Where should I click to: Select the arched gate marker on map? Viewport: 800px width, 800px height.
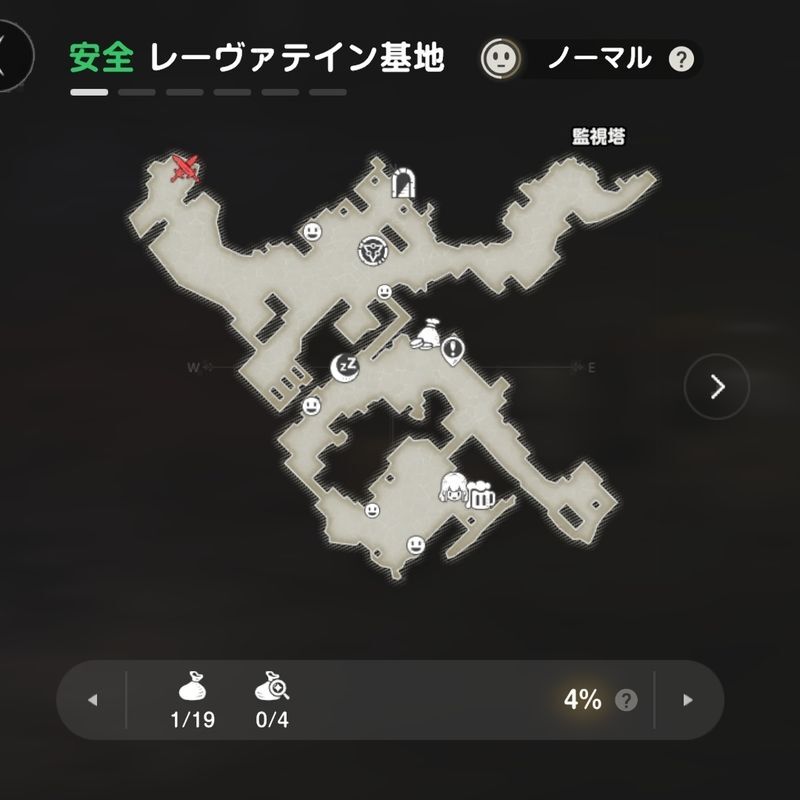[x=402, y=182]
